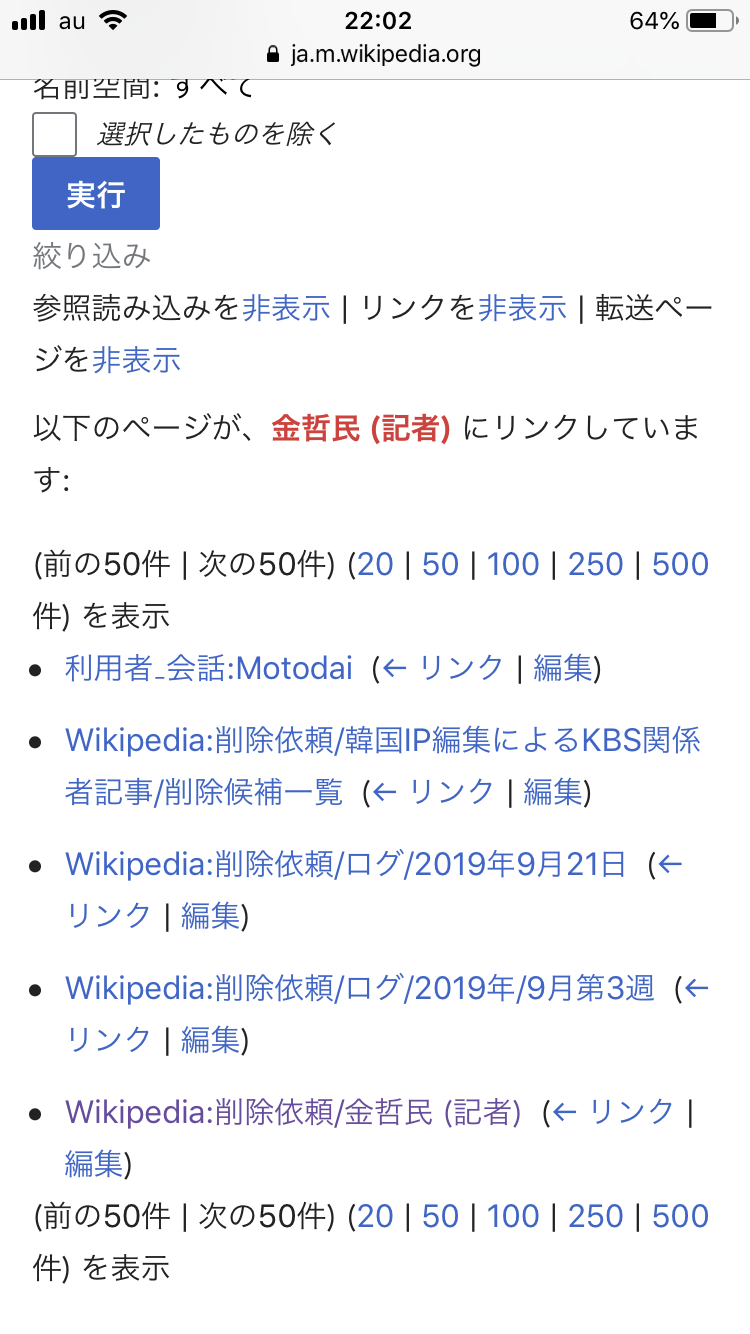The image size is (750, 1334).
Task: Open 削除依頼/ログ/2019年9月21日
Action: point(345,864)
